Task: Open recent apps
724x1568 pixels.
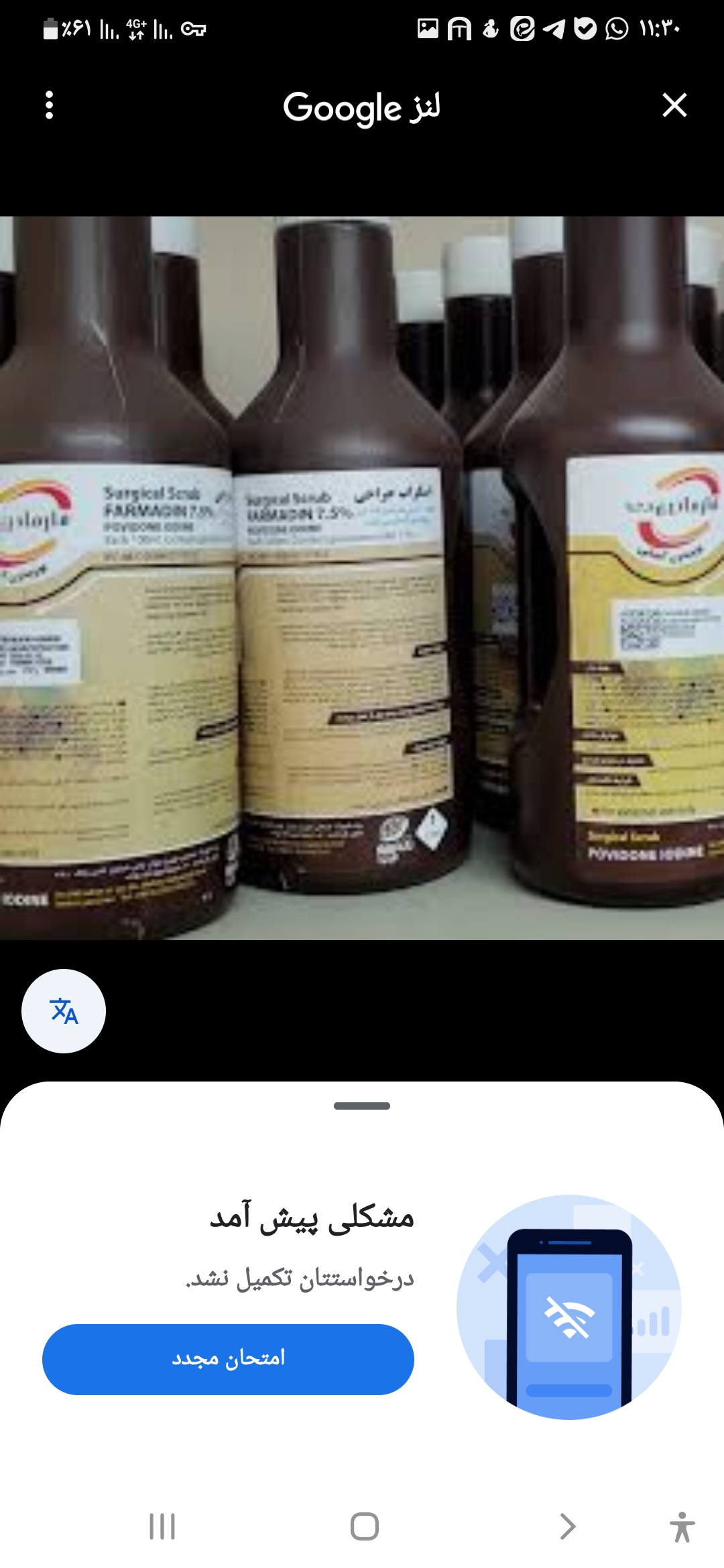Action: 162,1526
